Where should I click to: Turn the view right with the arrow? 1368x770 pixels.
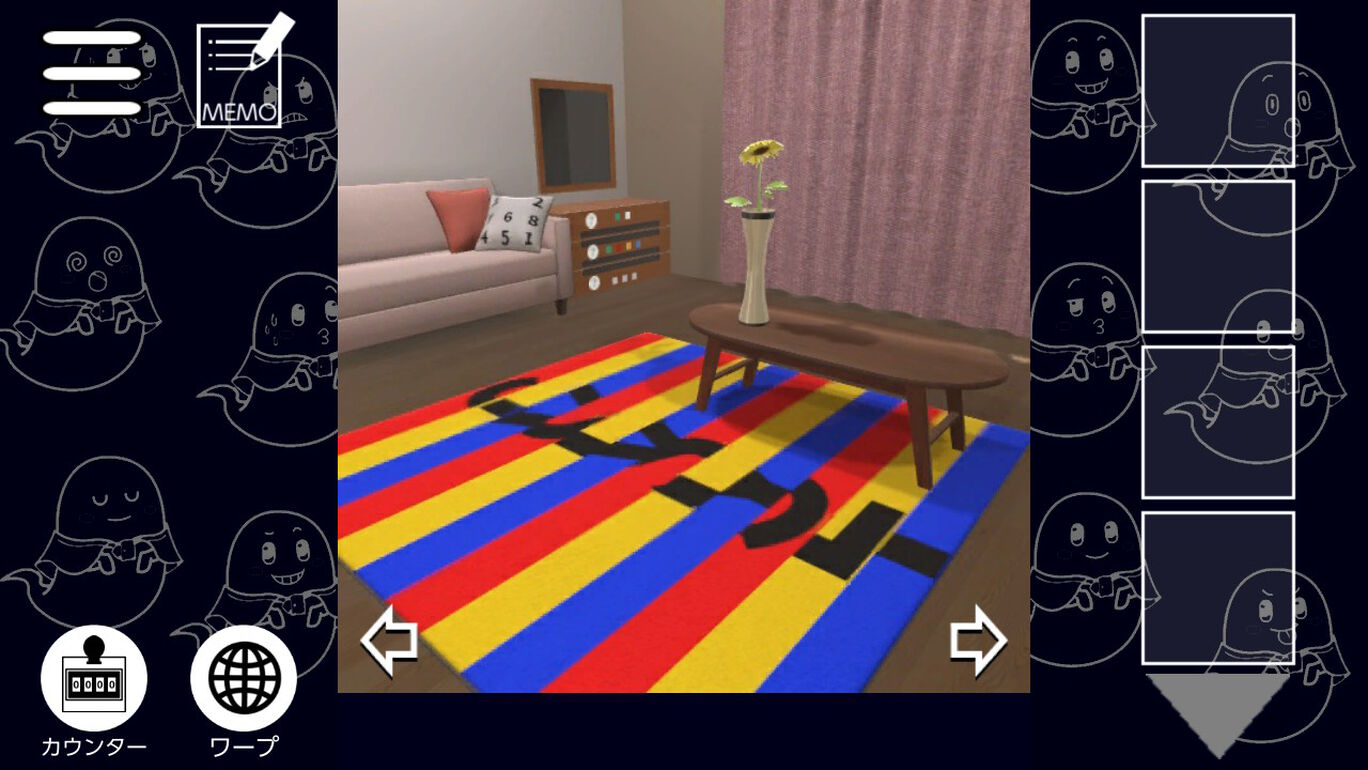[x=977, y=640]
